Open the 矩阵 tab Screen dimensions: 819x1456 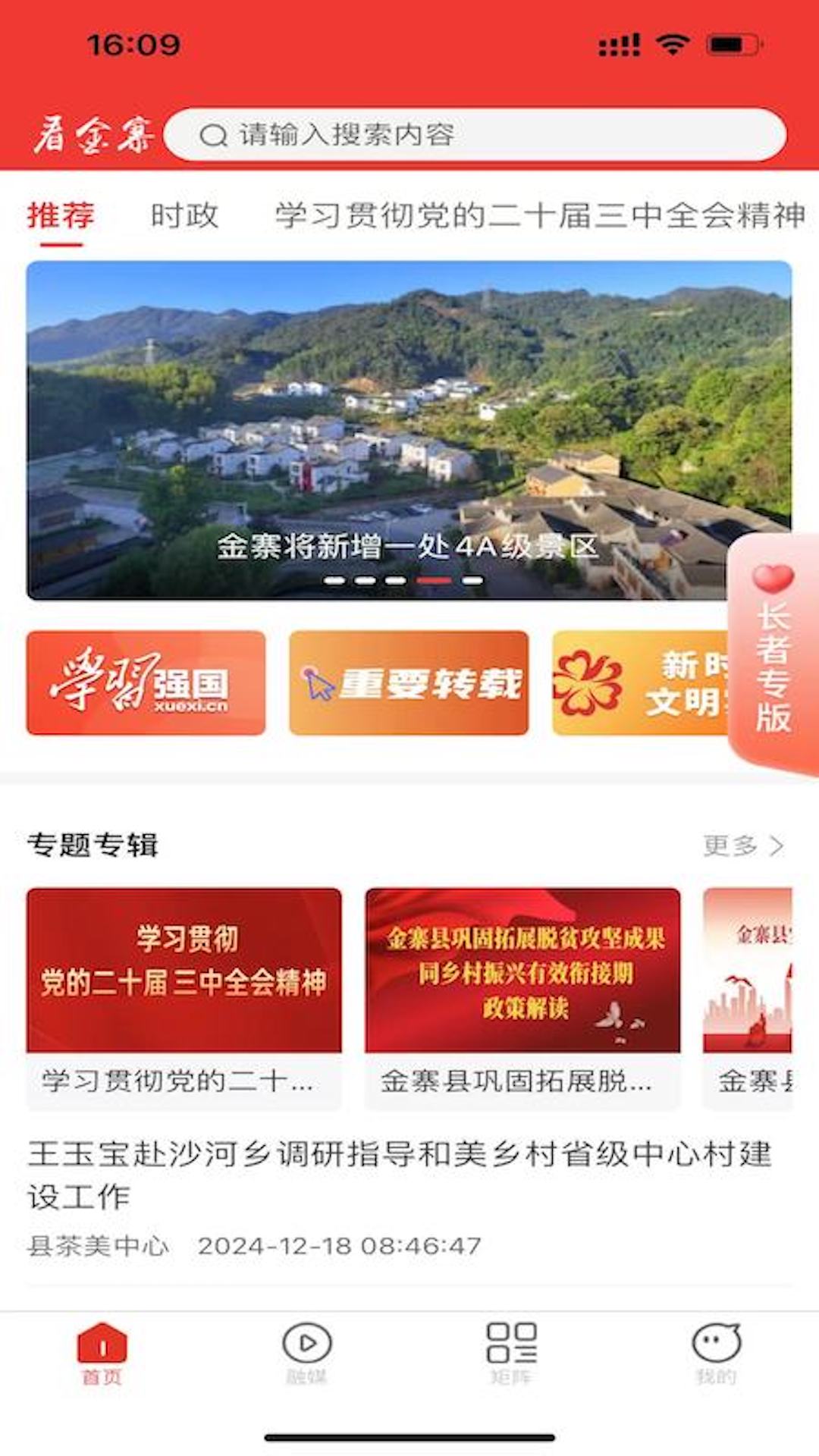pos(511,1354)
